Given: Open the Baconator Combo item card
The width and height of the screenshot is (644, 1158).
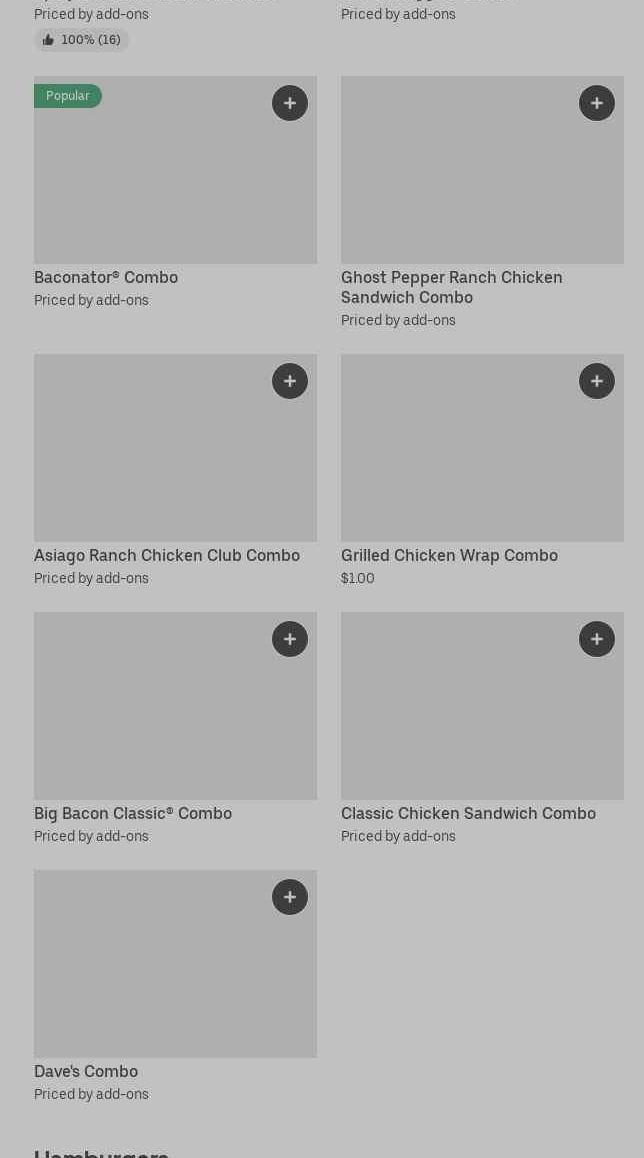Looking at the screenshot, I should (x=175, y=192).
